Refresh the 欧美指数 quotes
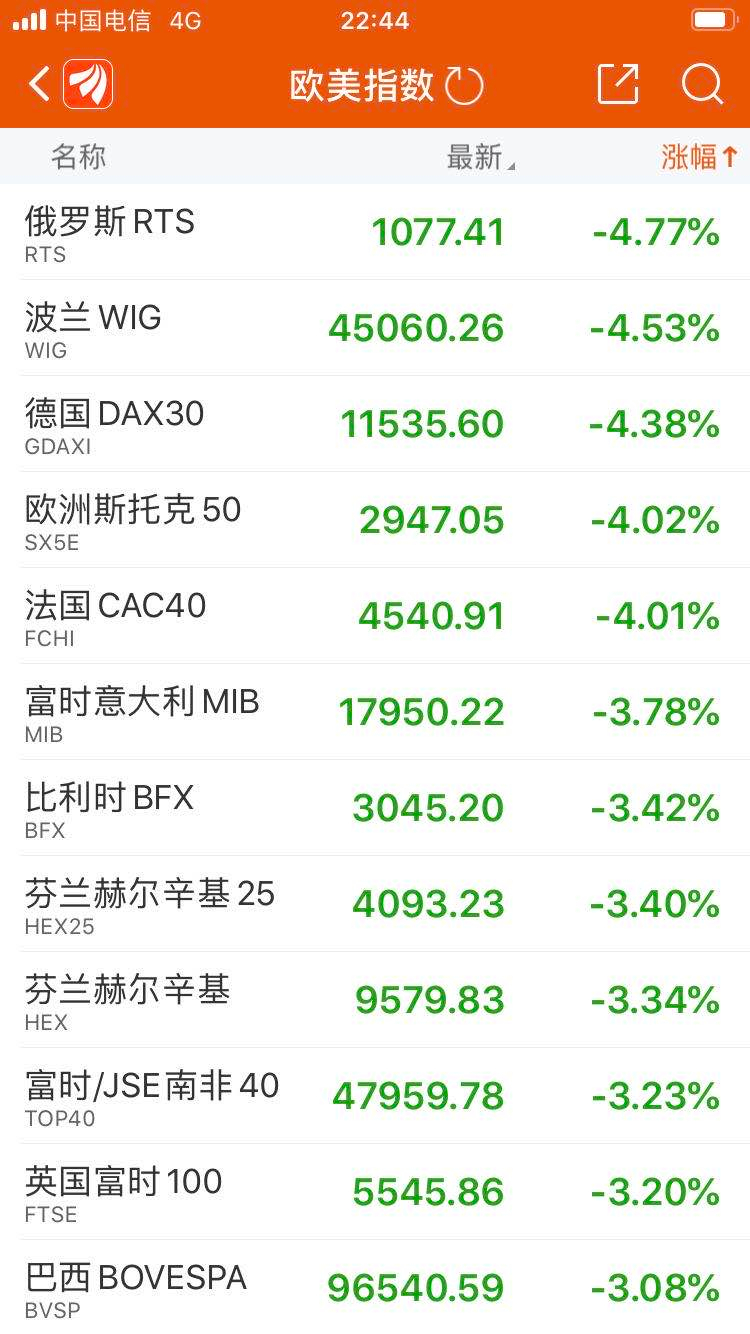Viewport: 750px width, 1334px height. [464, 86]
